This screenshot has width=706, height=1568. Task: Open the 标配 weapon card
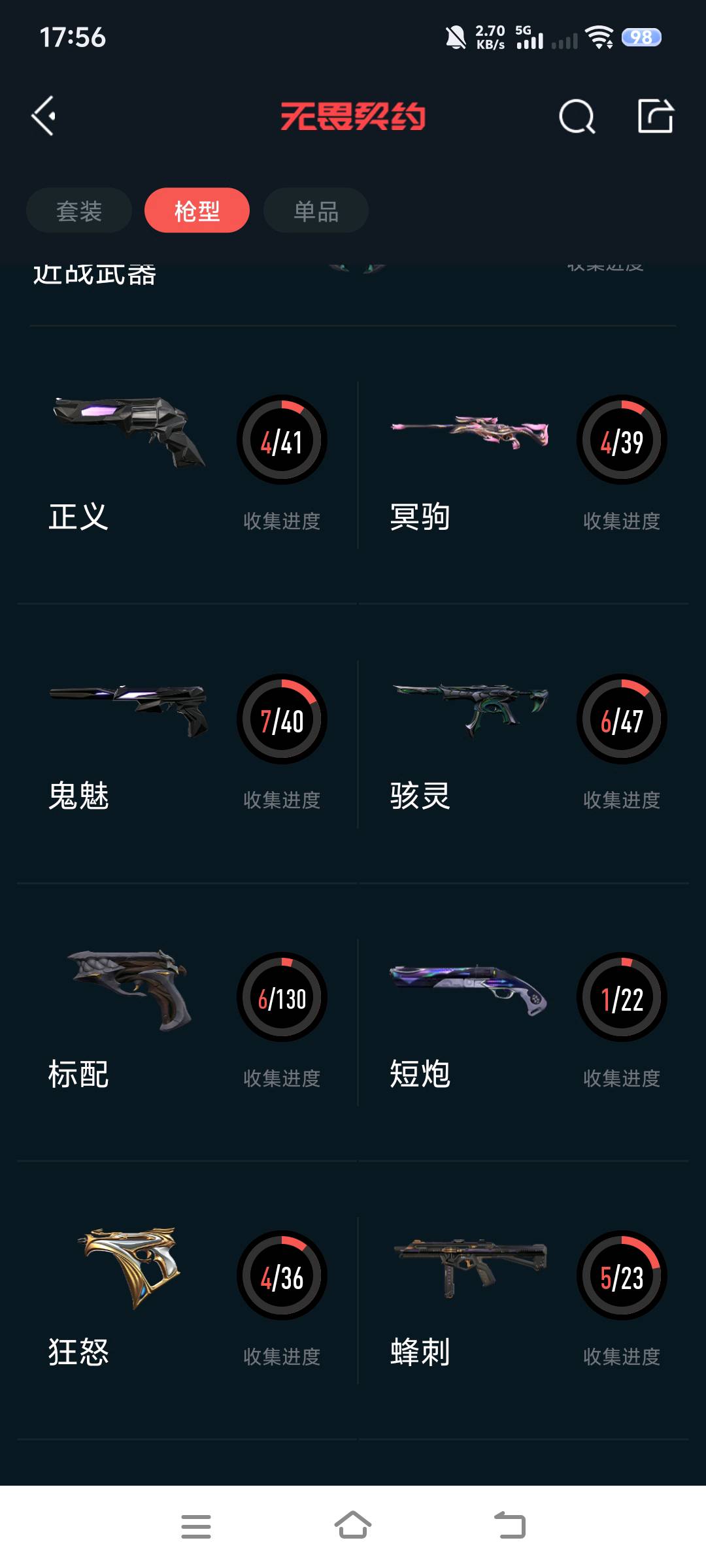(188, 1022)
